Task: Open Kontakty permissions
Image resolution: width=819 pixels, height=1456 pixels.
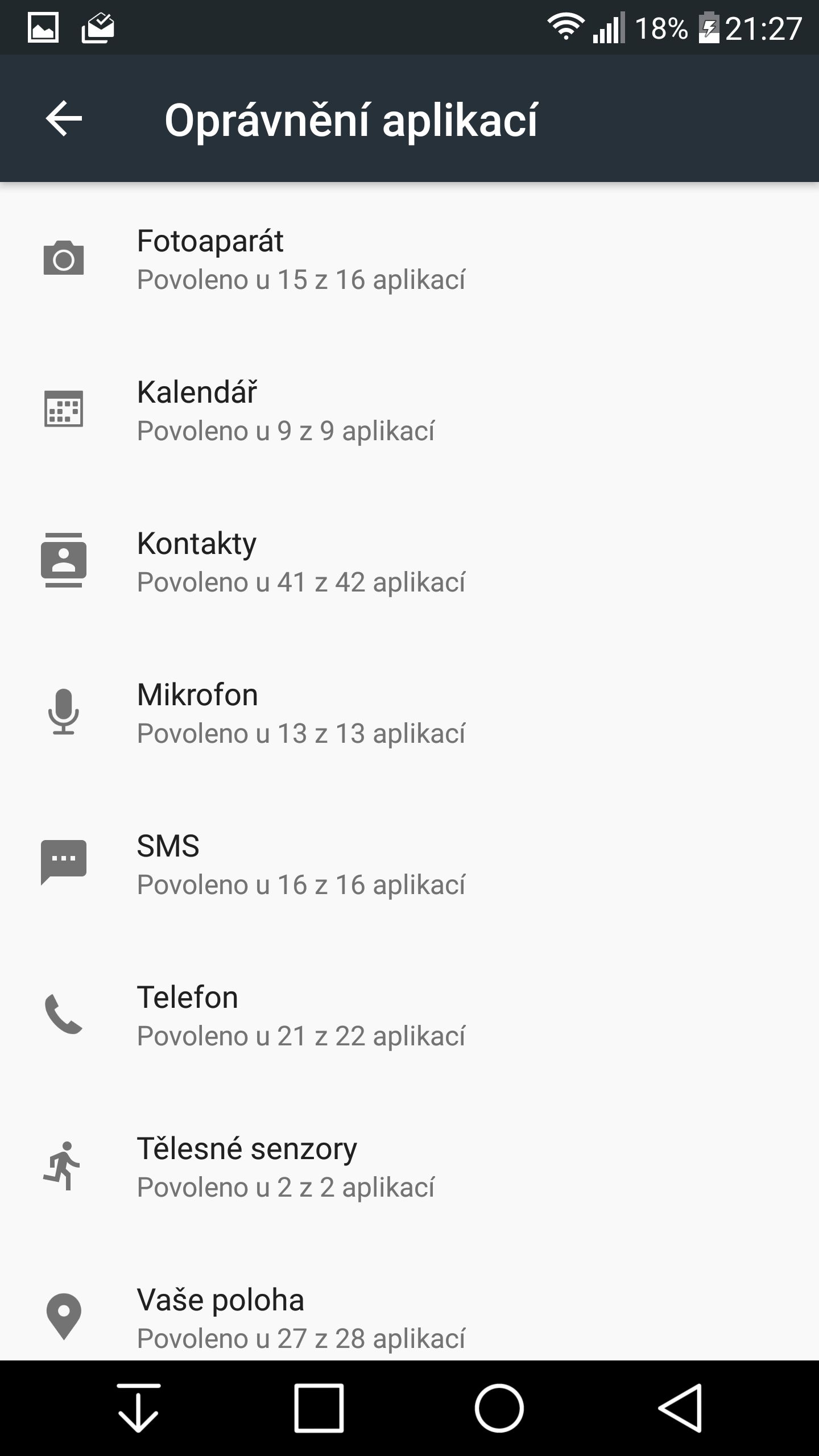Action: click(409, 562)
